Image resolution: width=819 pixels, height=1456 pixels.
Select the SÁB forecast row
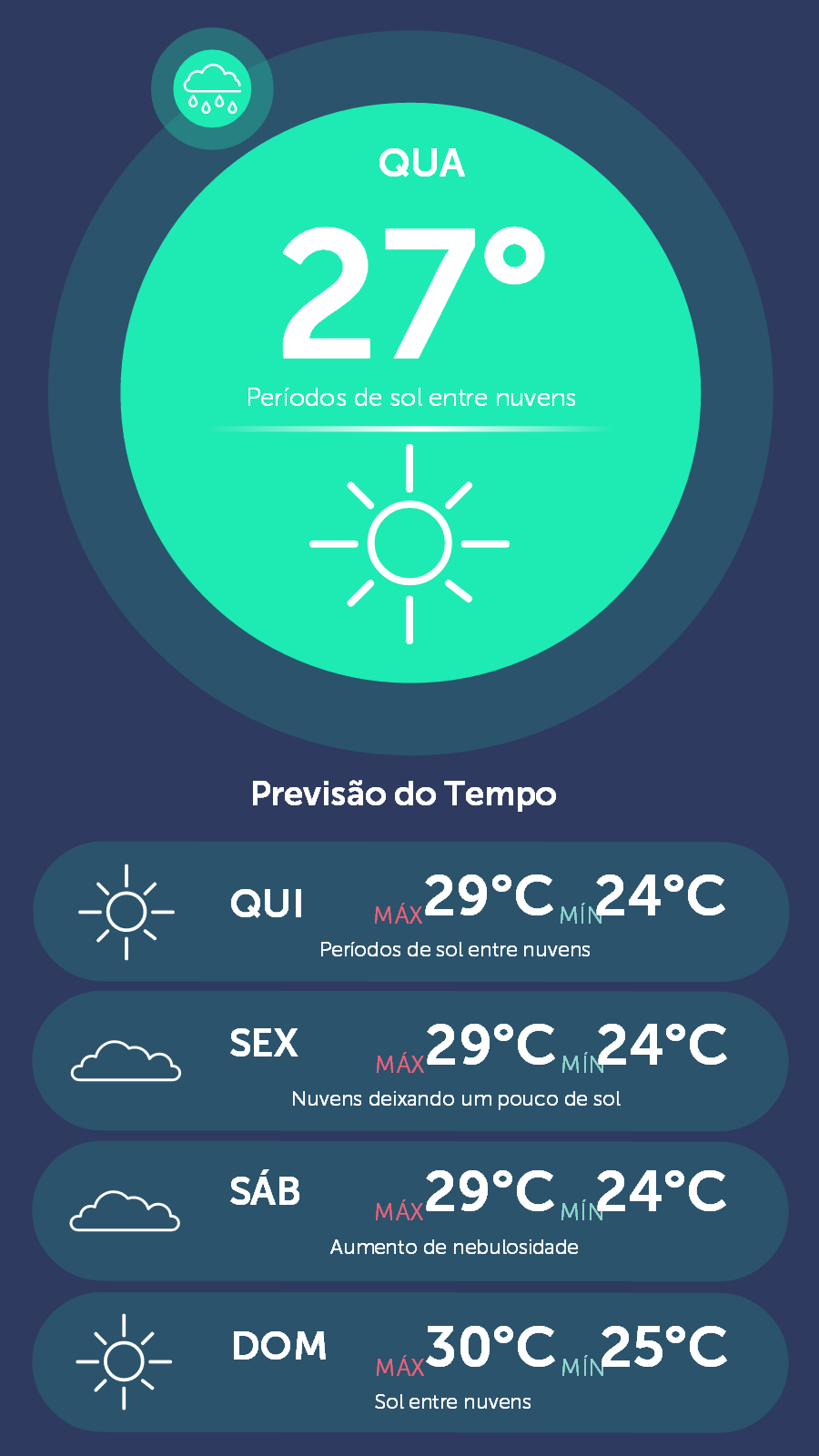point(409,1211)
